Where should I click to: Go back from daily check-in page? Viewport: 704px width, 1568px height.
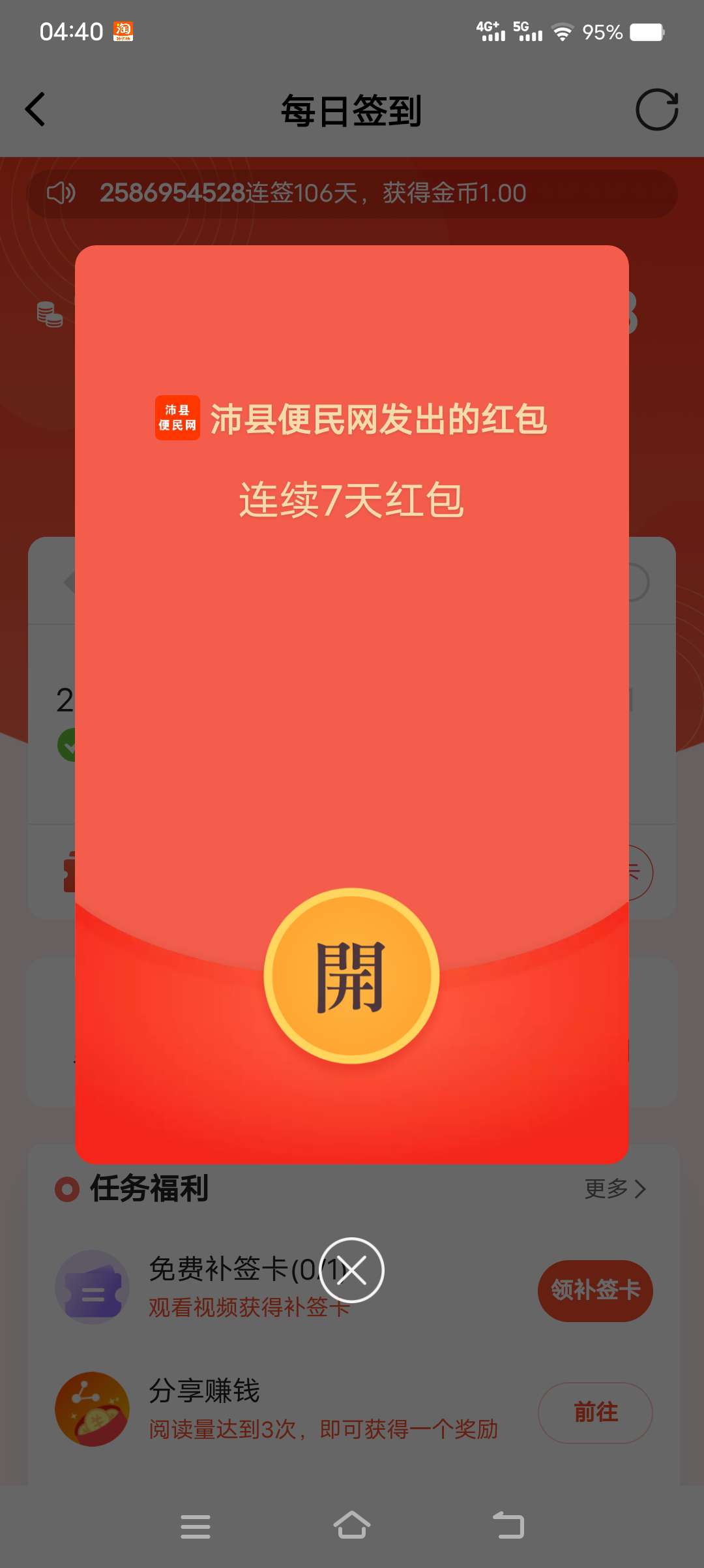click(37, 110)
